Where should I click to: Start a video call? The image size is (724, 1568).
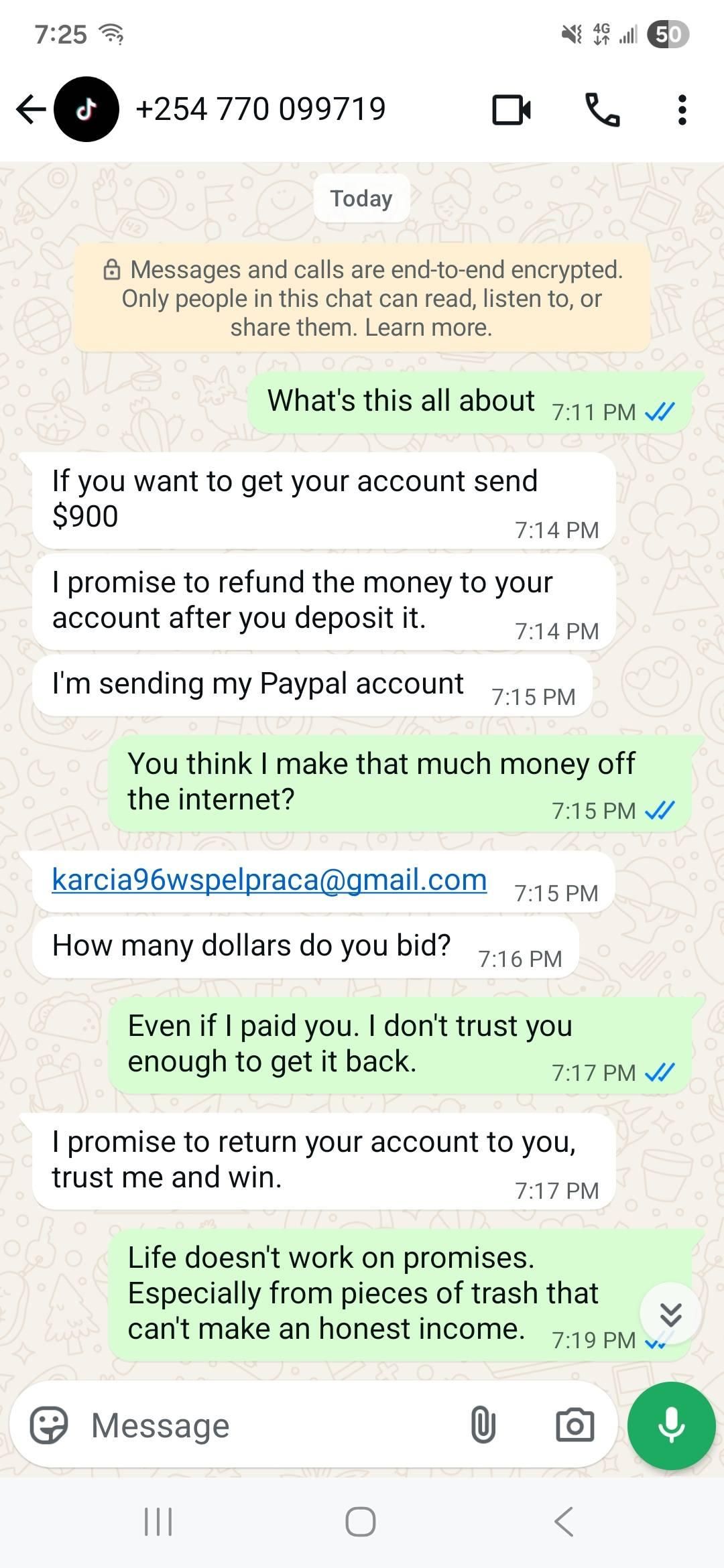point(511,110)
